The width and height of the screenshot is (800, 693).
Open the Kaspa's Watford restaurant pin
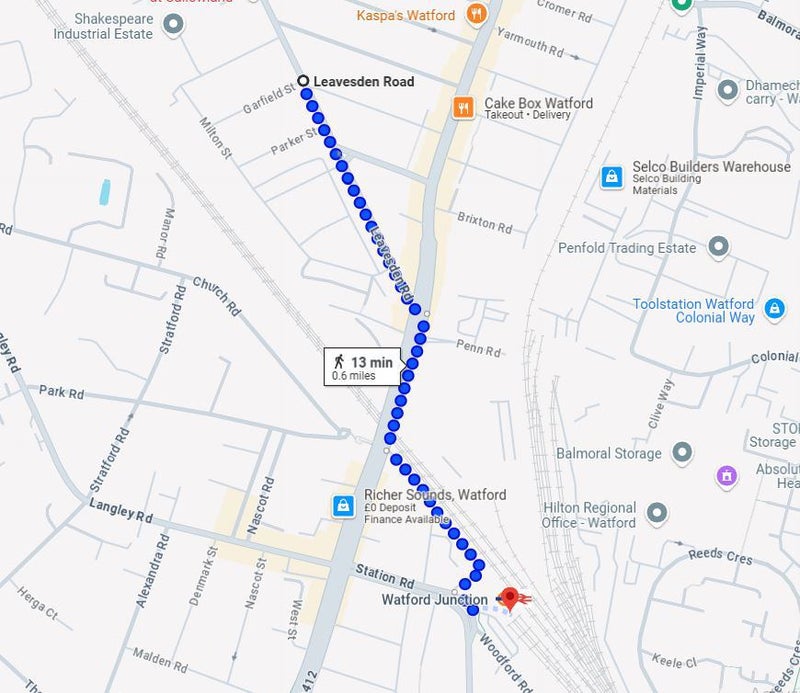pyautogui.click(x=477, y=15)
